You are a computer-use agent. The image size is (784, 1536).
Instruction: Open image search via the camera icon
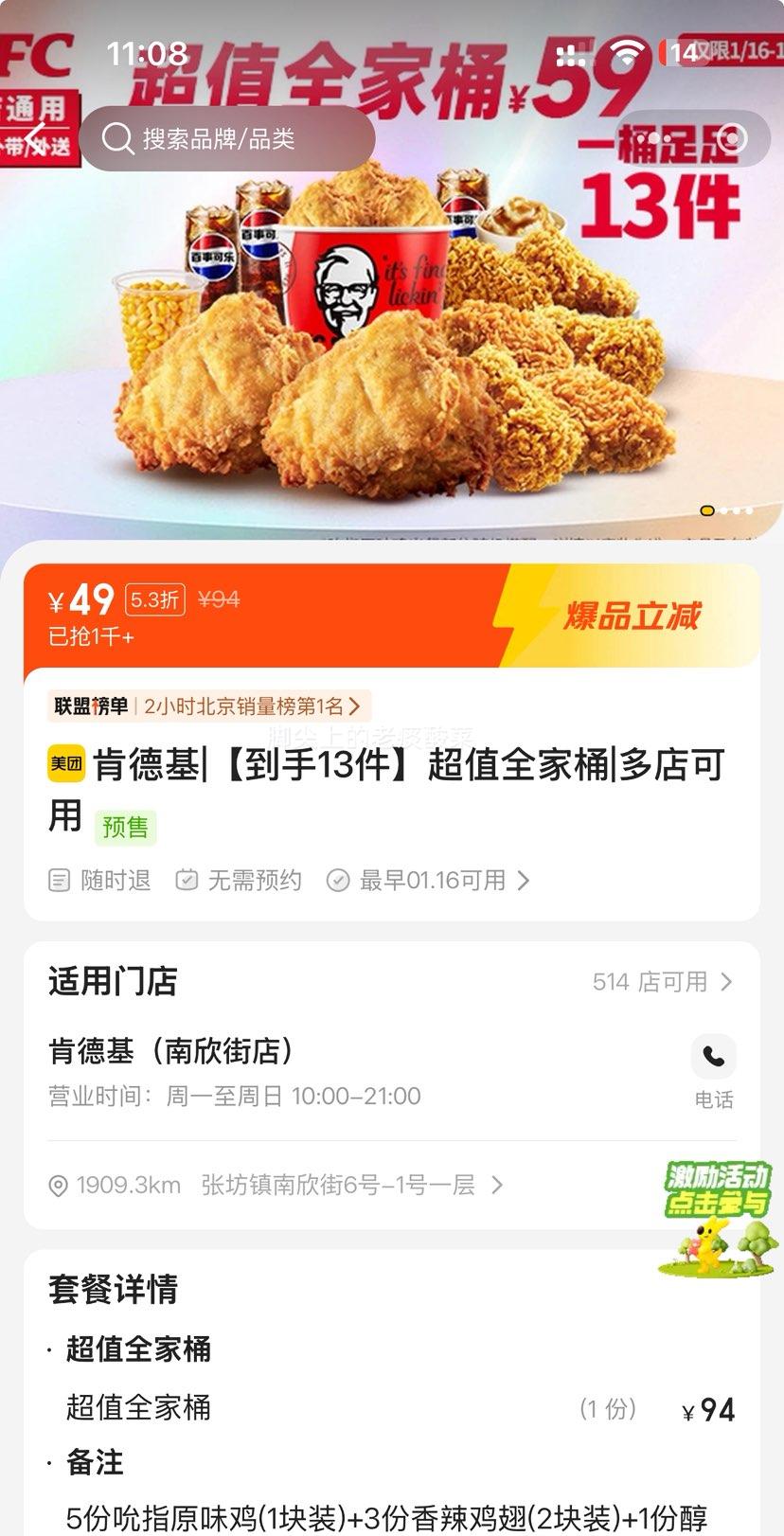pyautogui.click(x=730, y=138)
